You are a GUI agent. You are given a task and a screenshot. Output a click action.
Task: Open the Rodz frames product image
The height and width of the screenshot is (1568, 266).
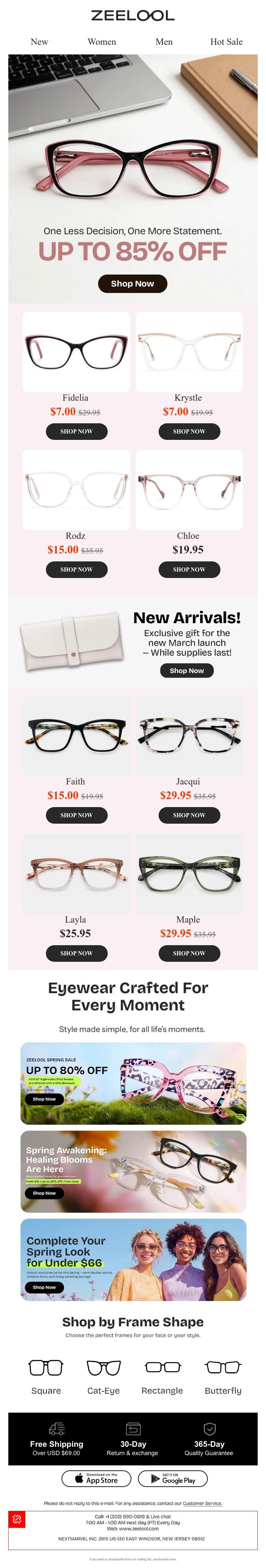(76, 490)
